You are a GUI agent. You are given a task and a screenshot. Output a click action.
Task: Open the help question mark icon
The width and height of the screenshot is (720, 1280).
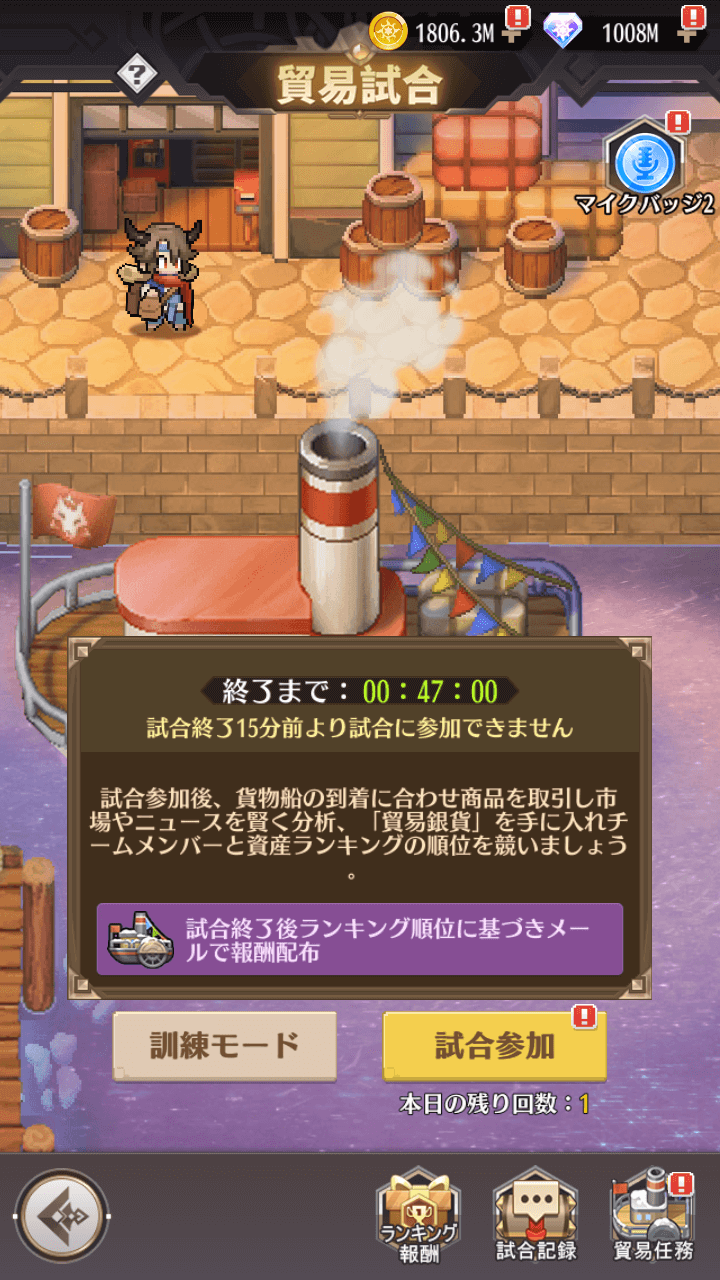139,74
